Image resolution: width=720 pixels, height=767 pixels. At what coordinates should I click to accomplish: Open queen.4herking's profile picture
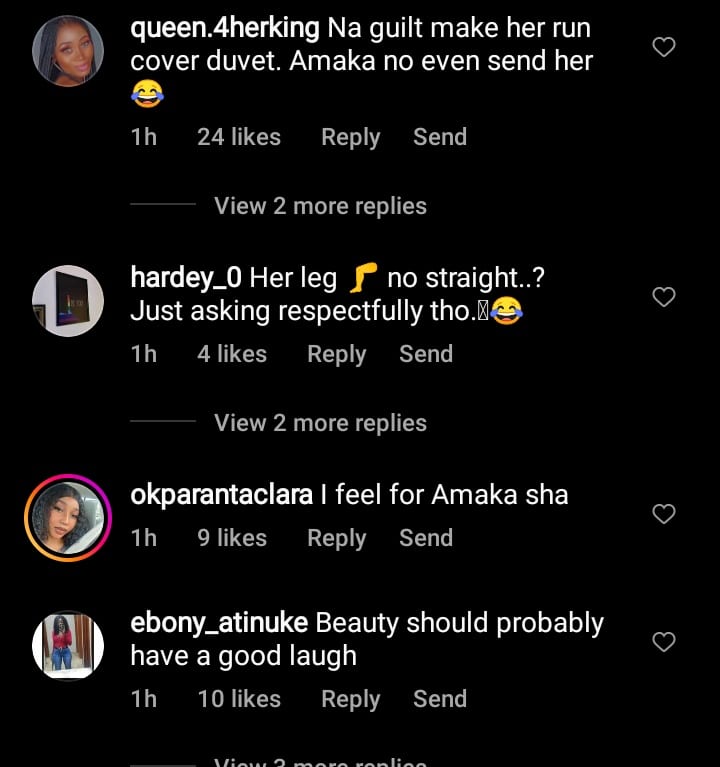[x=68, y=52]
